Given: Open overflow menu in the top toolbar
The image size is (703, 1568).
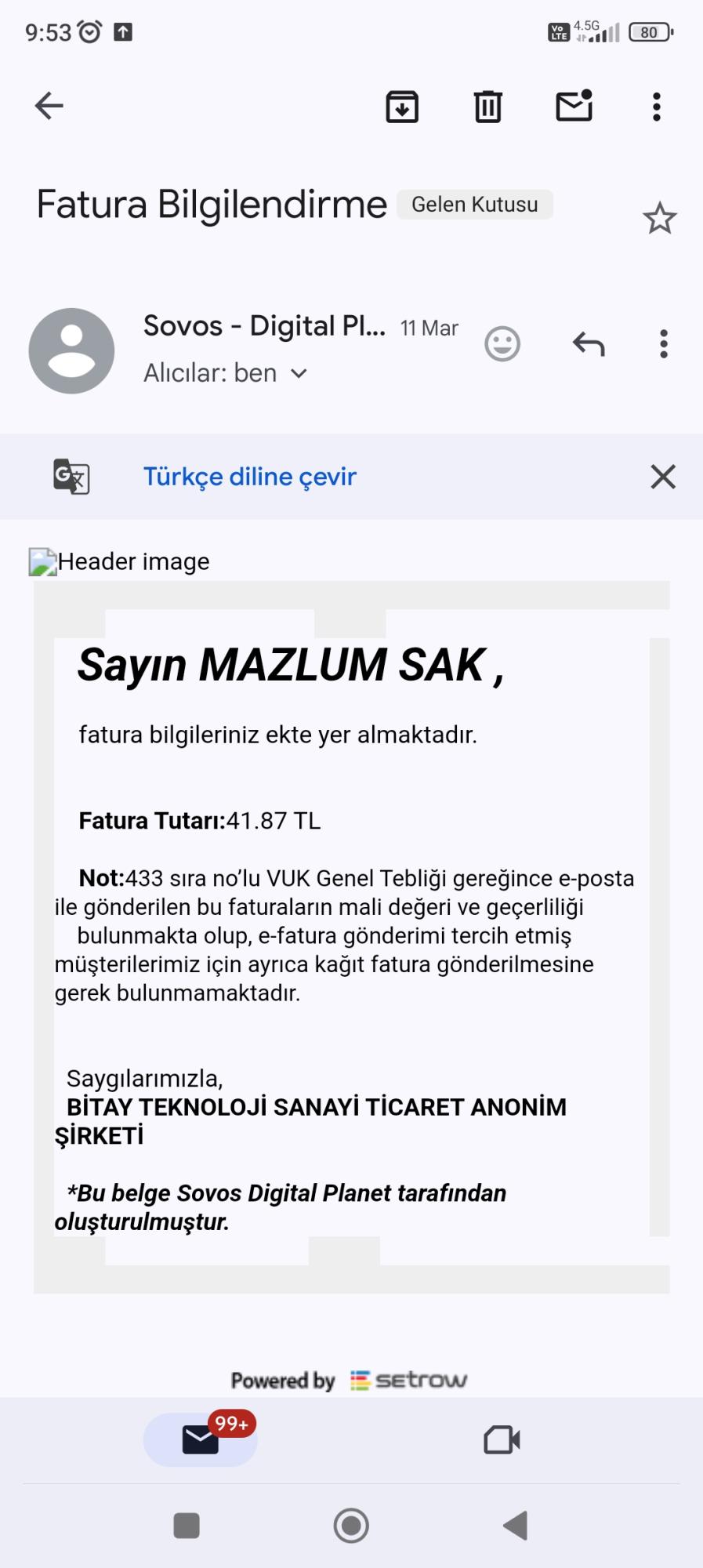Looking at the screenshot, I should 655,107.
